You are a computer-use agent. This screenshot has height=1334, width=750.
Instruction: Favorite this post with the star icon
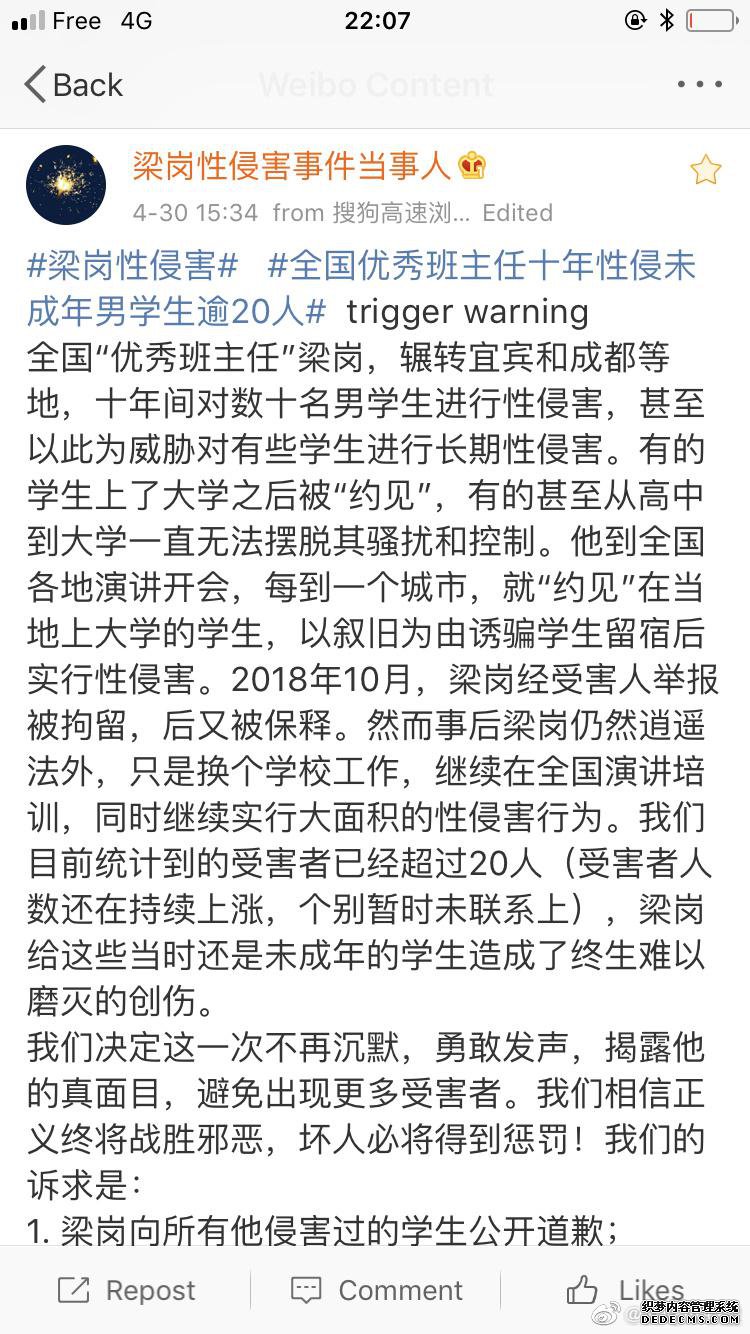[705, 171]
